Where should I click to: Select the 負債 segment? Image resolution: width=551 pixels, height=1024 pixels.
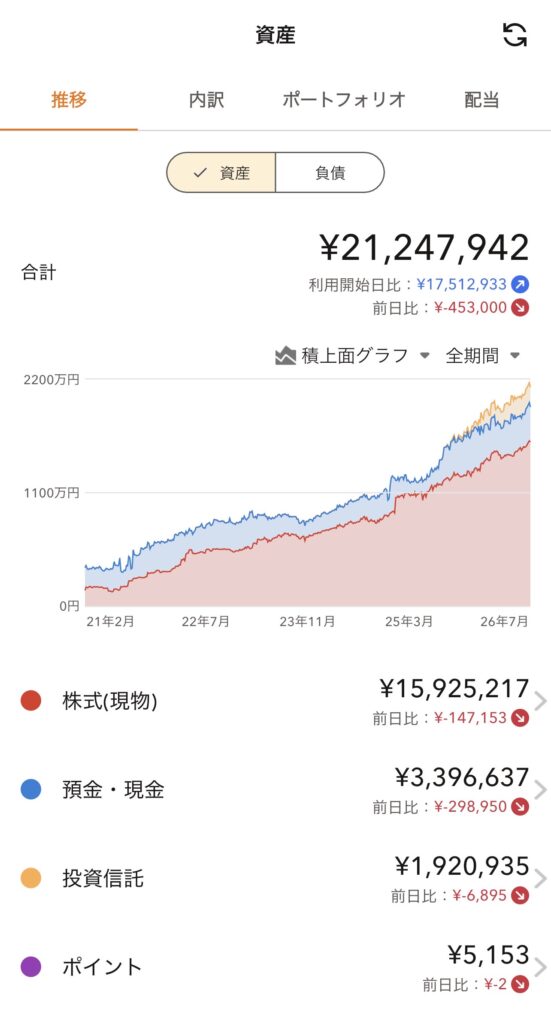330,173
